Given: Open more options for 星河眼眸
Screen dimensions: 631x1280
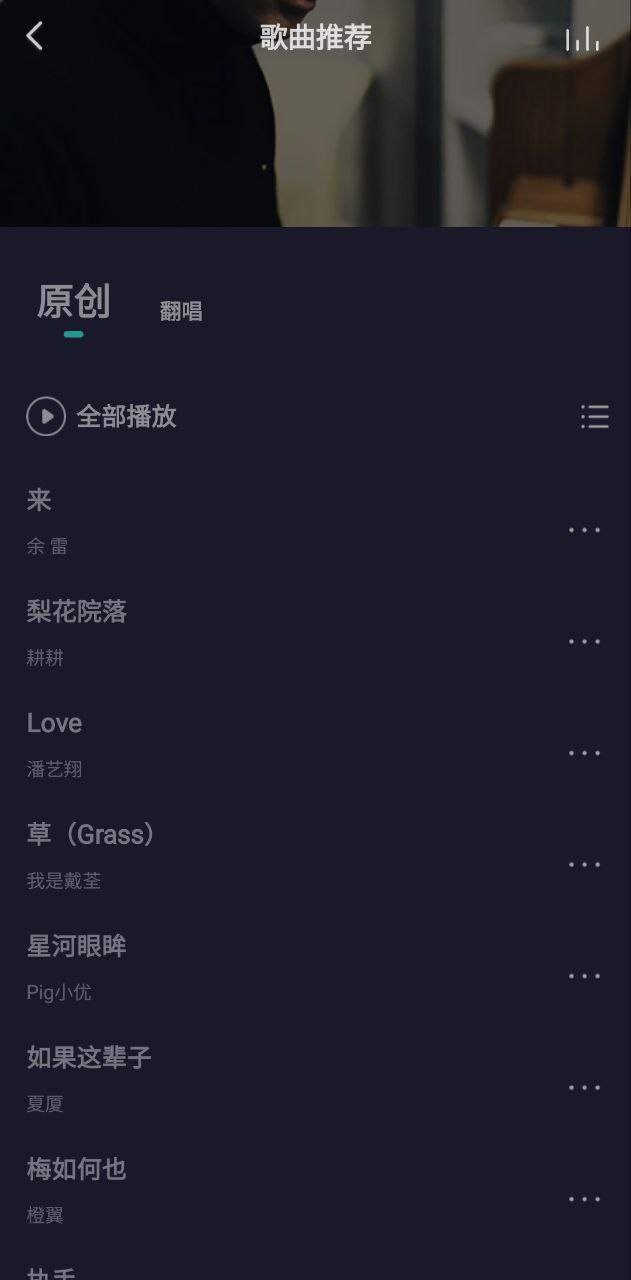Looking at the screenshot, I should [584, 976].
